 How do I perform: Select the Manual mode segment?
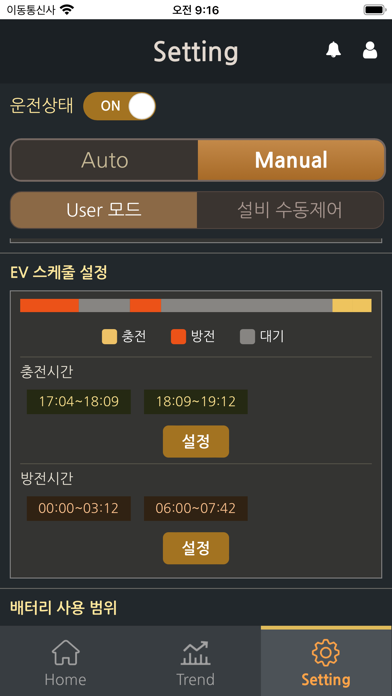coord(291,160)
